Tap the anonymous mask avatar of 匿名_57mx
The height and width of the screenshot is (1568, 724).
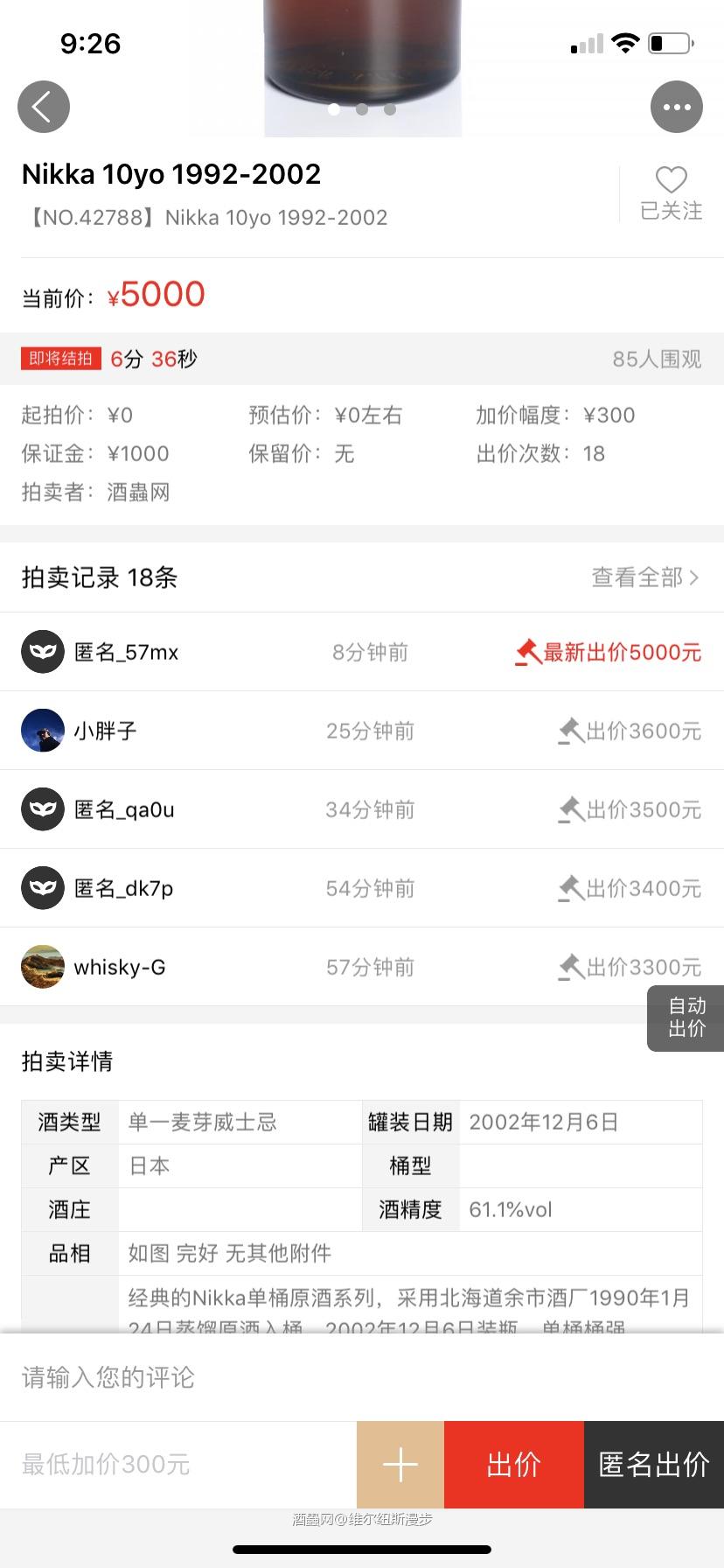pos(42,652)
